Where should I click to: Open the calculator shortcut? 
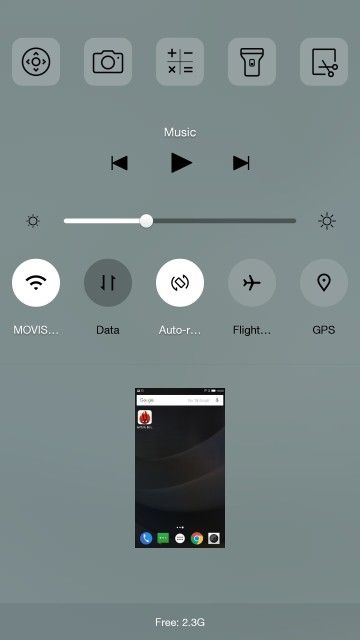point(180,62)
